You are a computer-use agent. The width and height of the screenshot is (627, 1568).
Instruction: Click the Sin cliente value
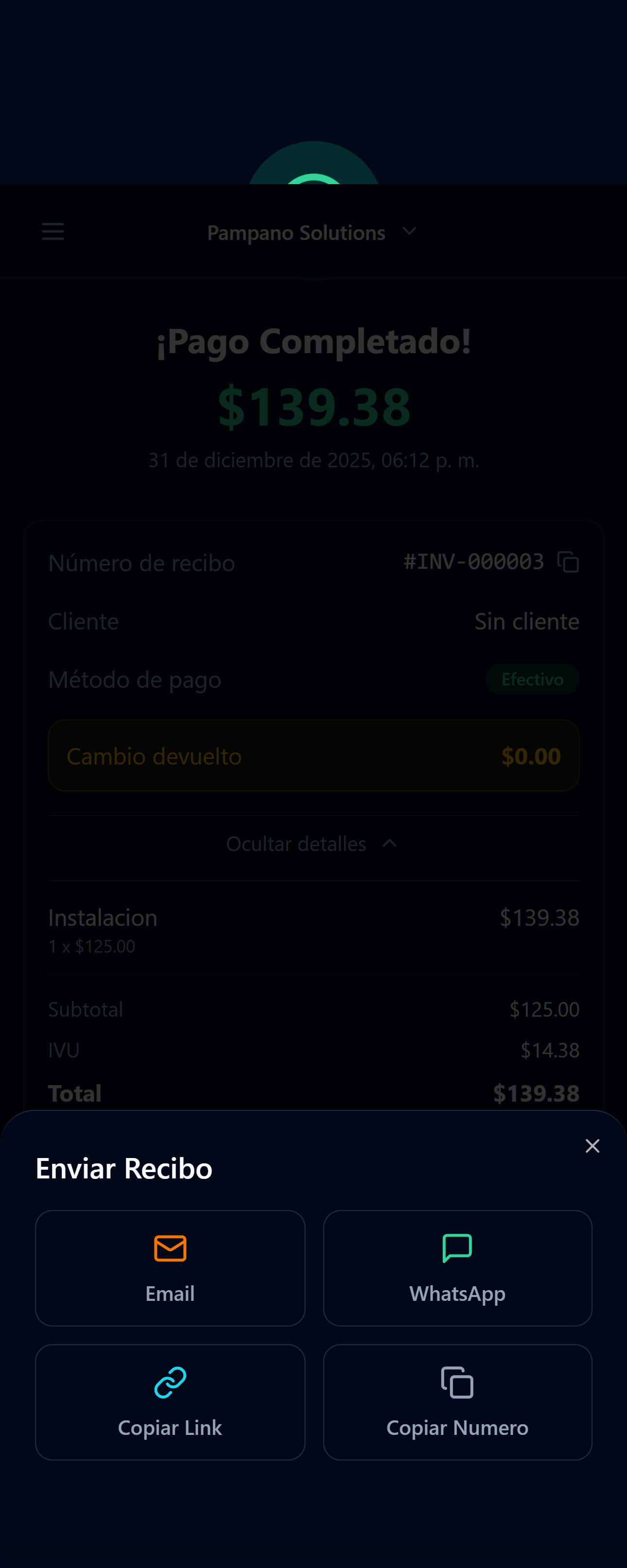coord(526,621)
